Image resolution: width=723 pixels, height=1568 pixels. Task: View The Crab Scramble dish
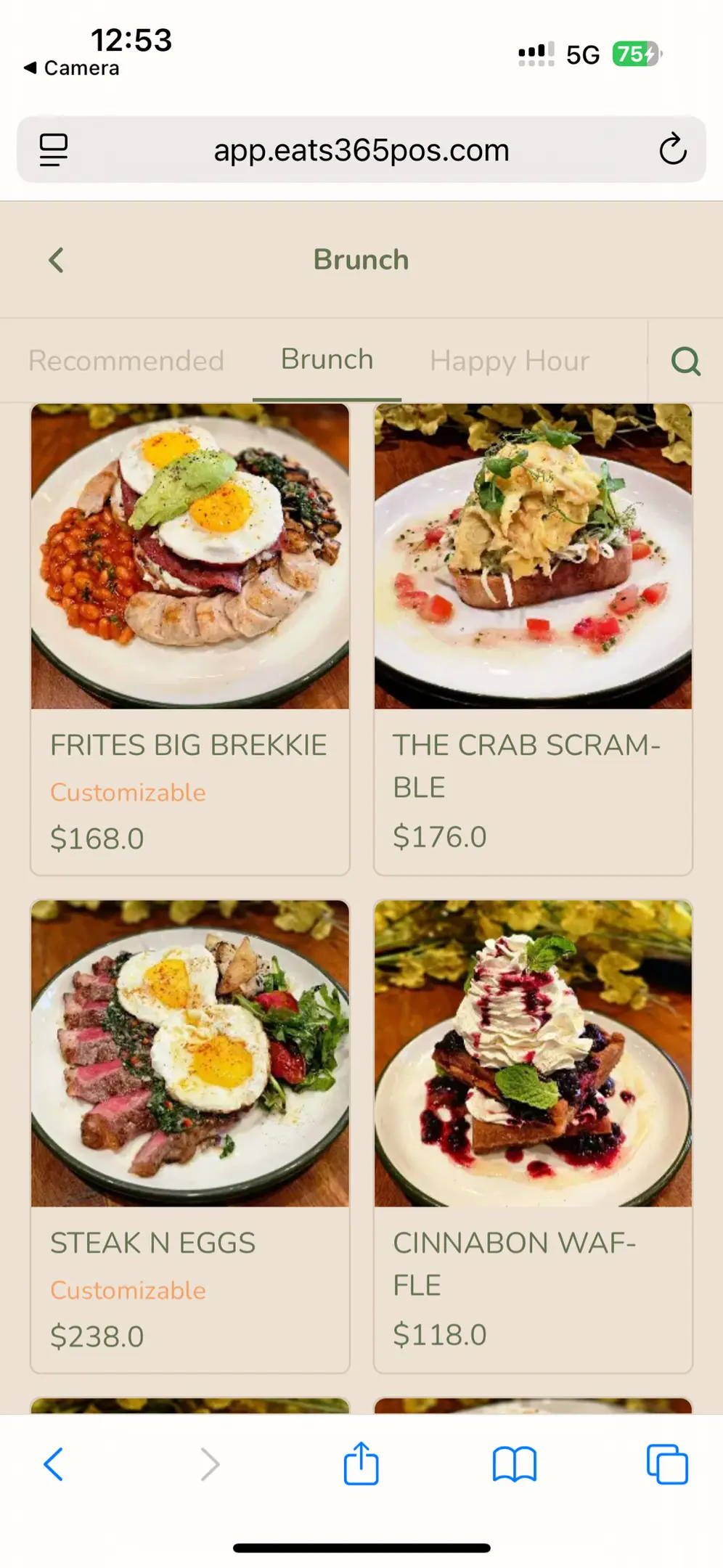533,639
